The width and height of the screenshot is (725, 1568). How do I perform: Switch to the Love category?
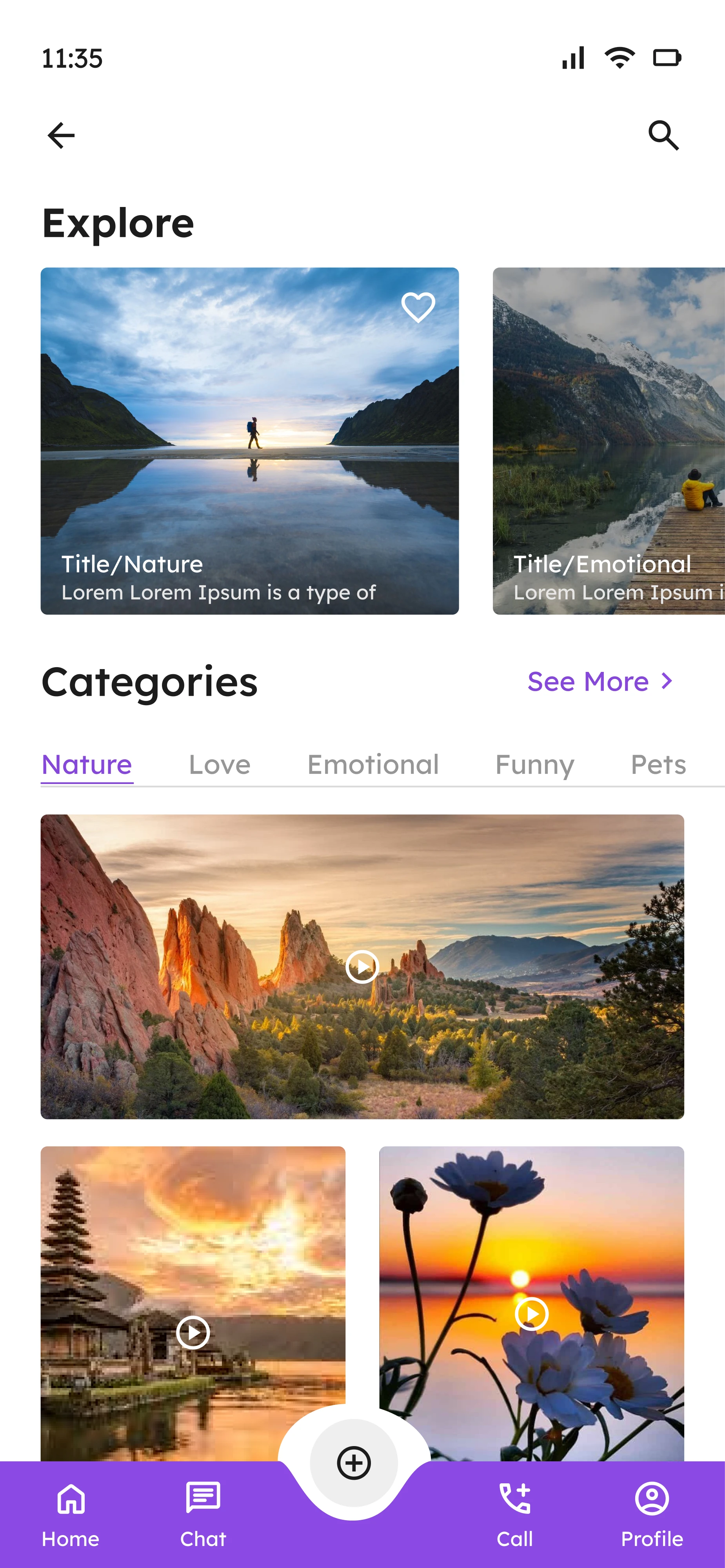220,764
